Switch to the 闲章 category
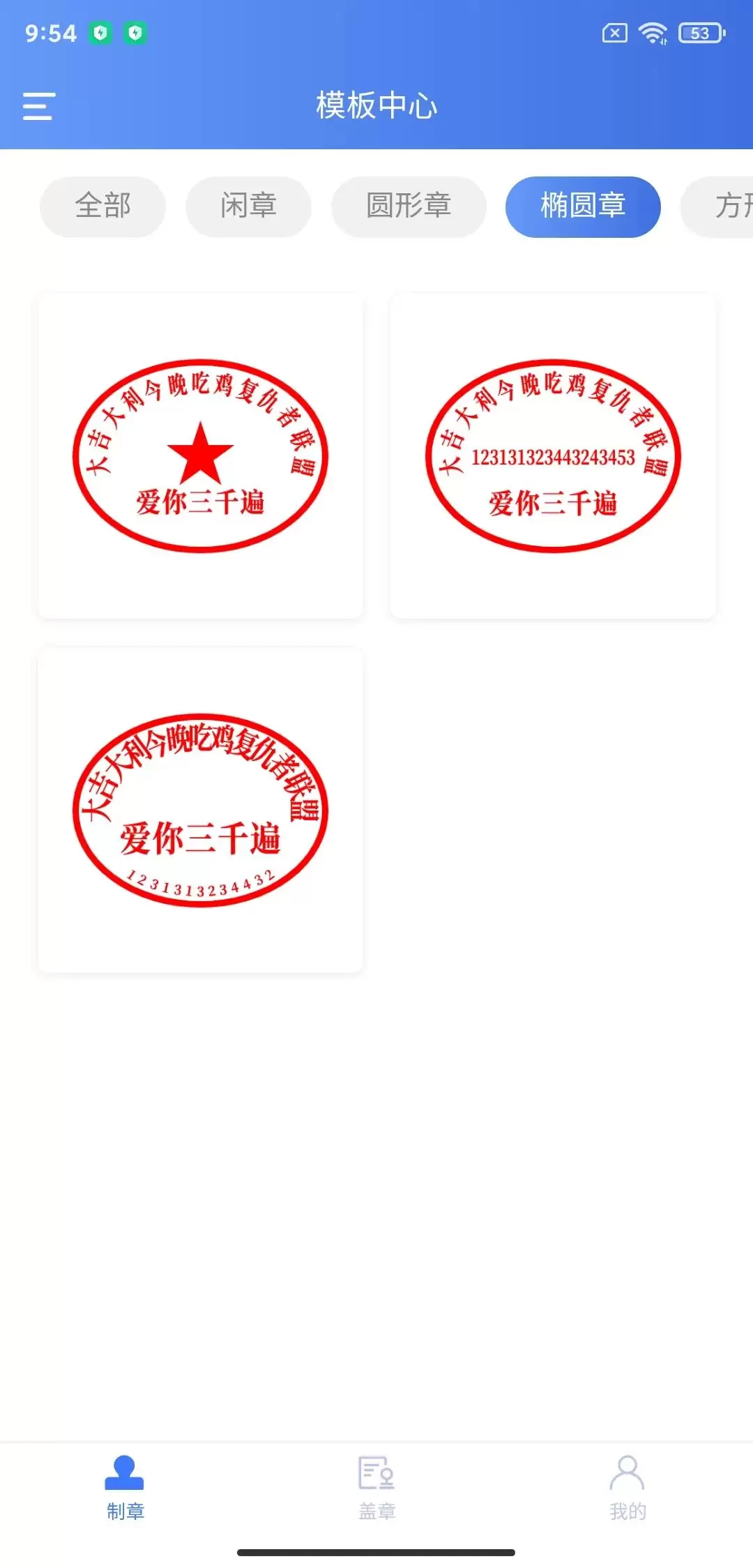 tap(248, 206)
